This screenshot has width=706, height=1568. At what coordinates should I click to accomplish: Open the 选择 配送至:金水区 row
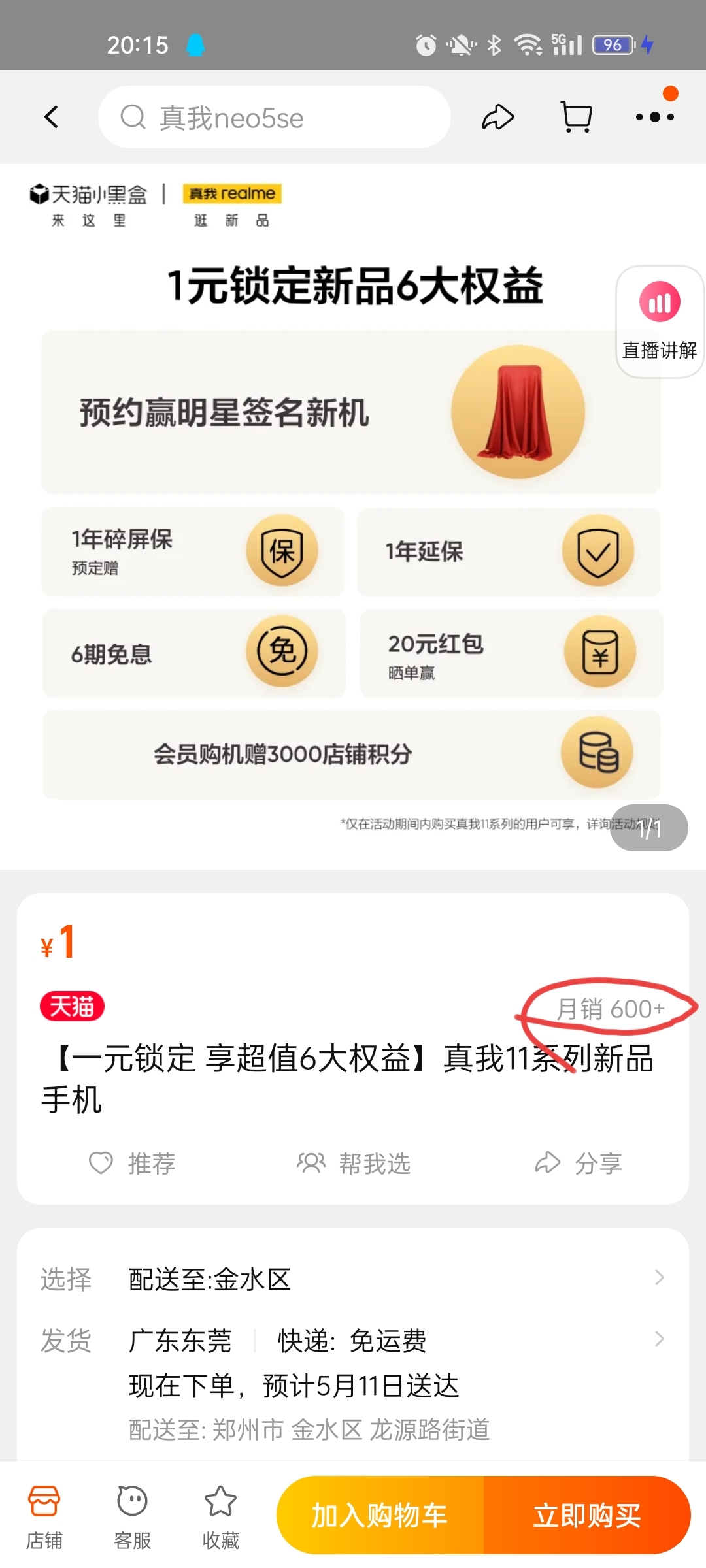point(353,1279)
